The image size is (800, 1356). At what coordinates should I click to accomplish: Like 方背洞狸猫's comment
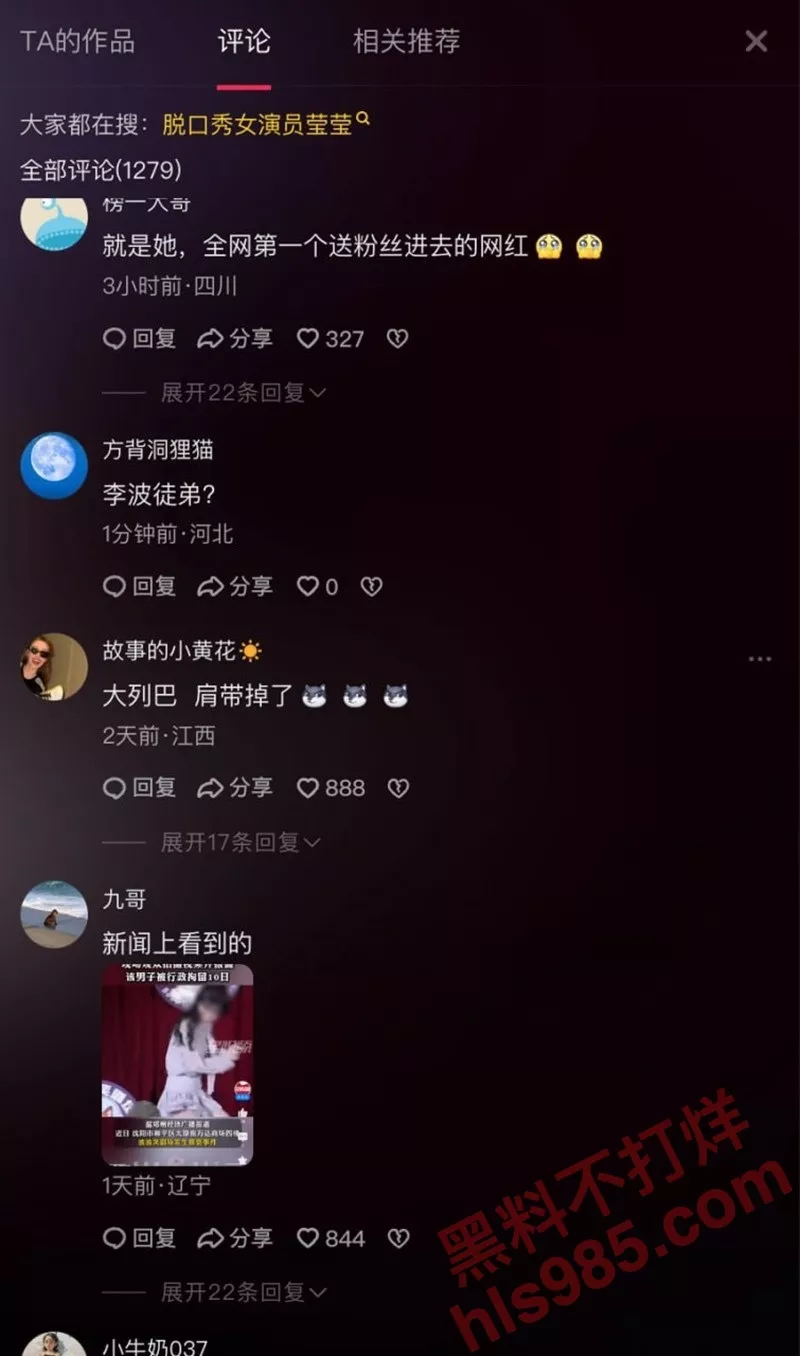[x=317, y=586]
